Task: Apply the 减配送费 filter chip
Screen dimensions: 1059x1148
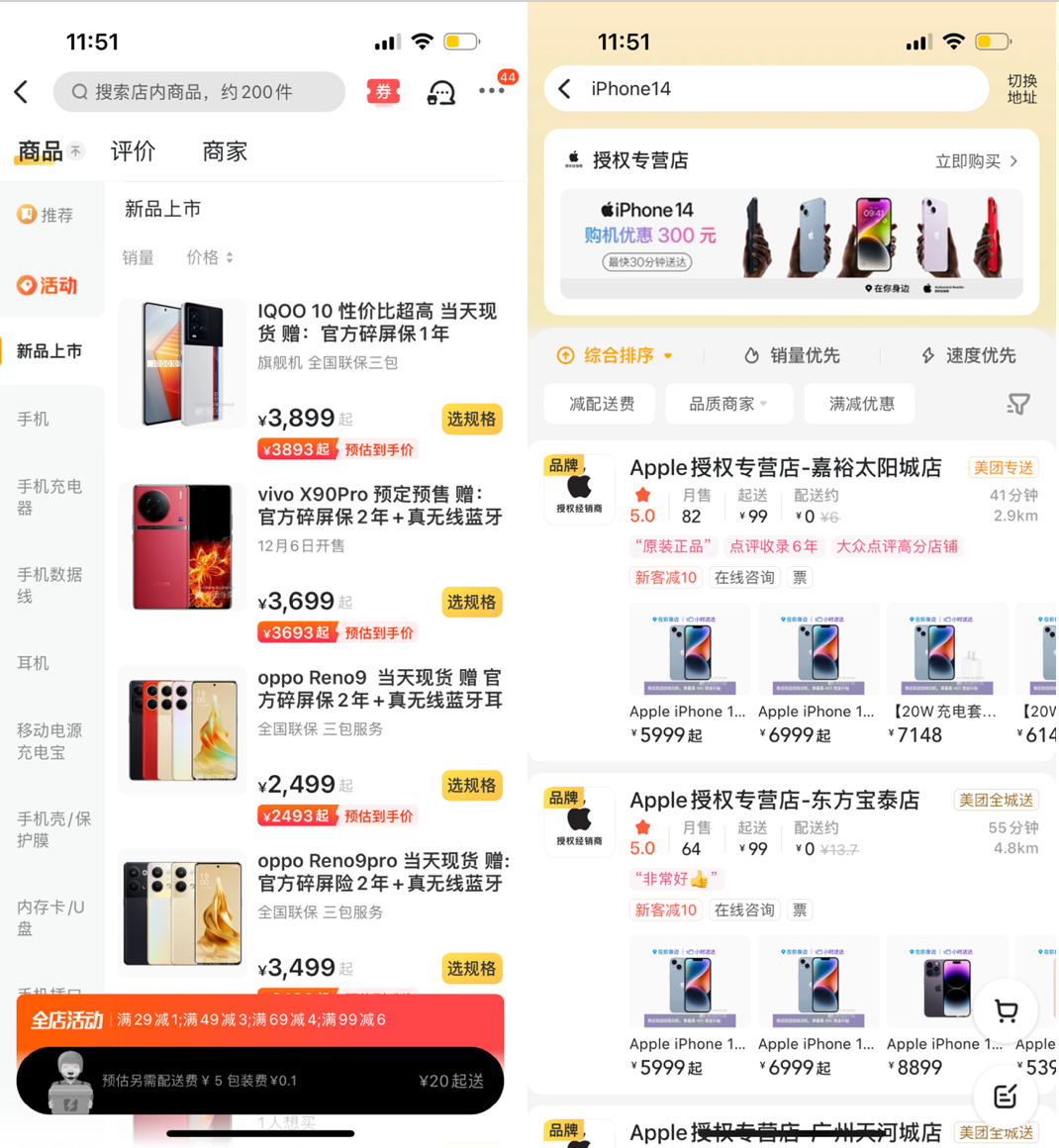Action: pyautogui.click(x=601, y=404)
